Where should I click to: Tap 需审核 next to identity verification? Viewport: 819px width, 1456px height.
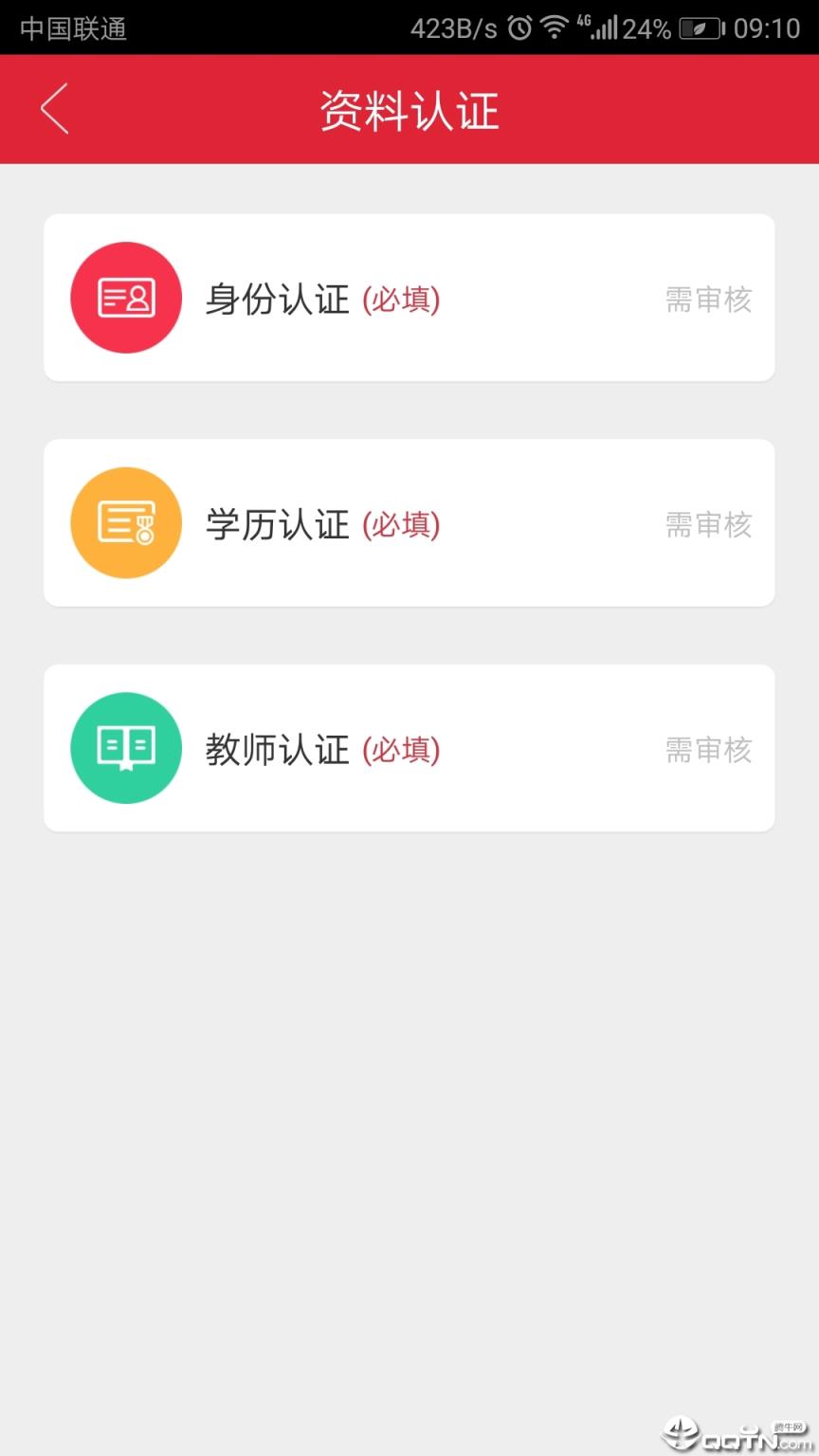pyautogui.click(x=708, y=298)
